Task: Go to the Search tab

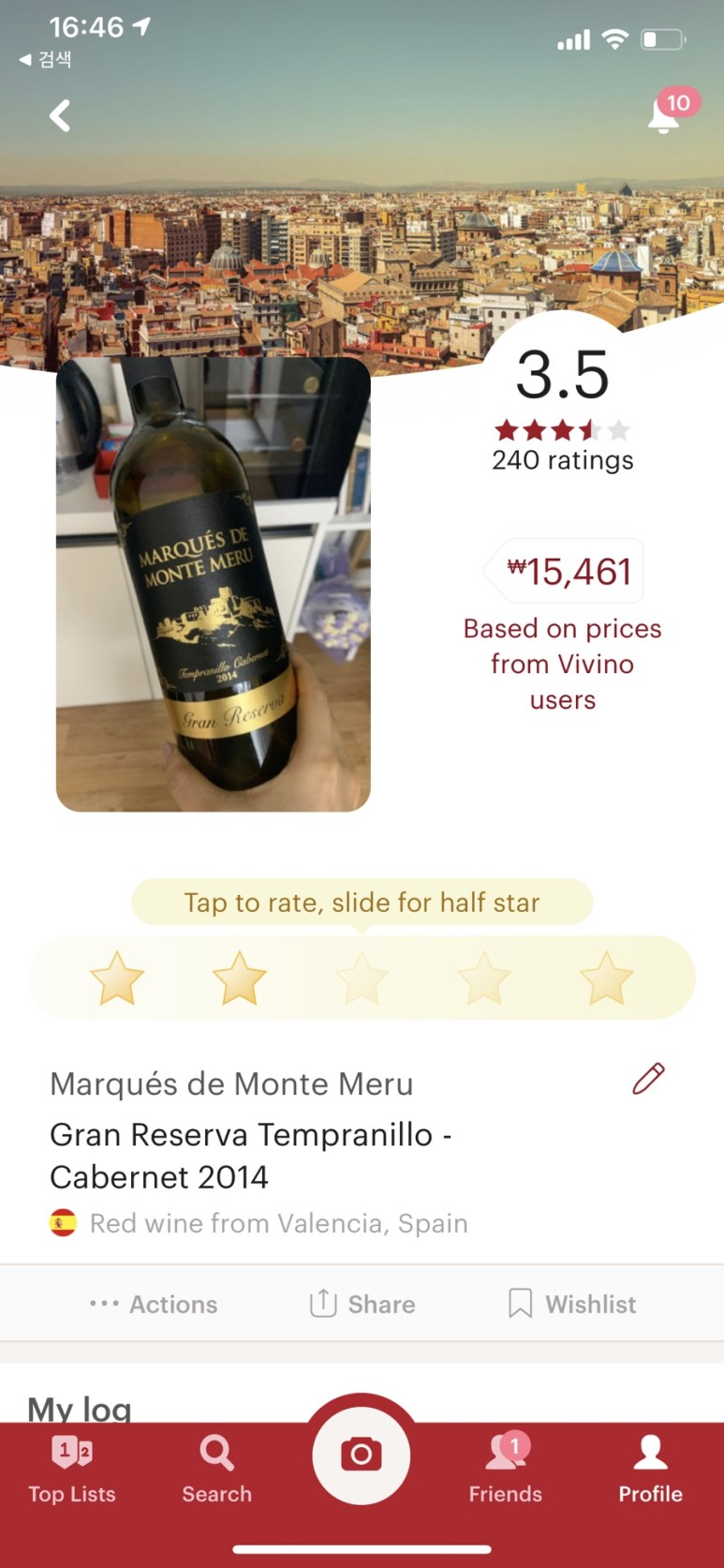Action: pyautogui.click(x=216, y=1471)
